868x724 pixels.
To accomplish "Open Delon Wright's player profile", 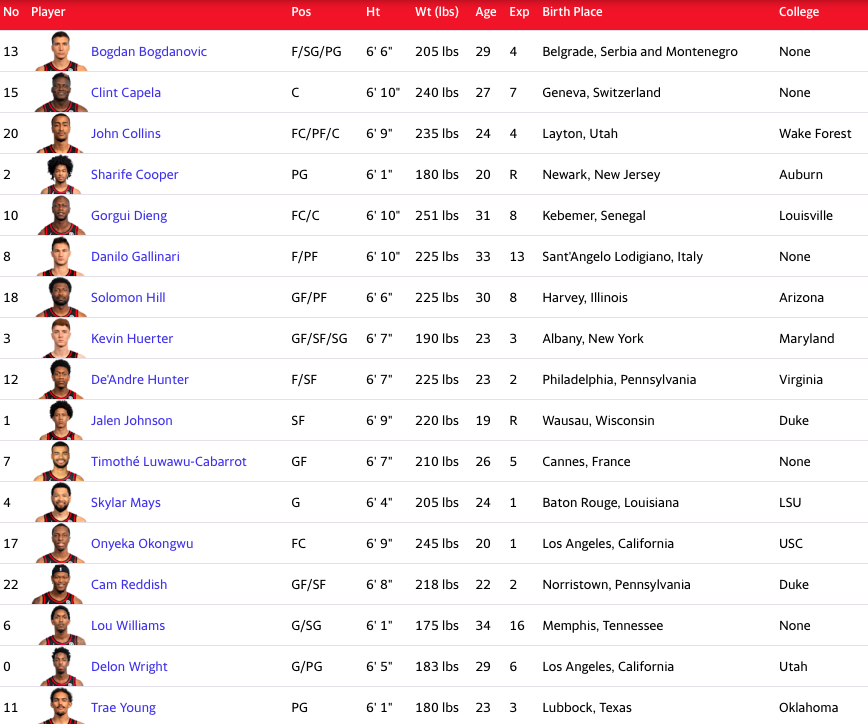I will [129, 666].
